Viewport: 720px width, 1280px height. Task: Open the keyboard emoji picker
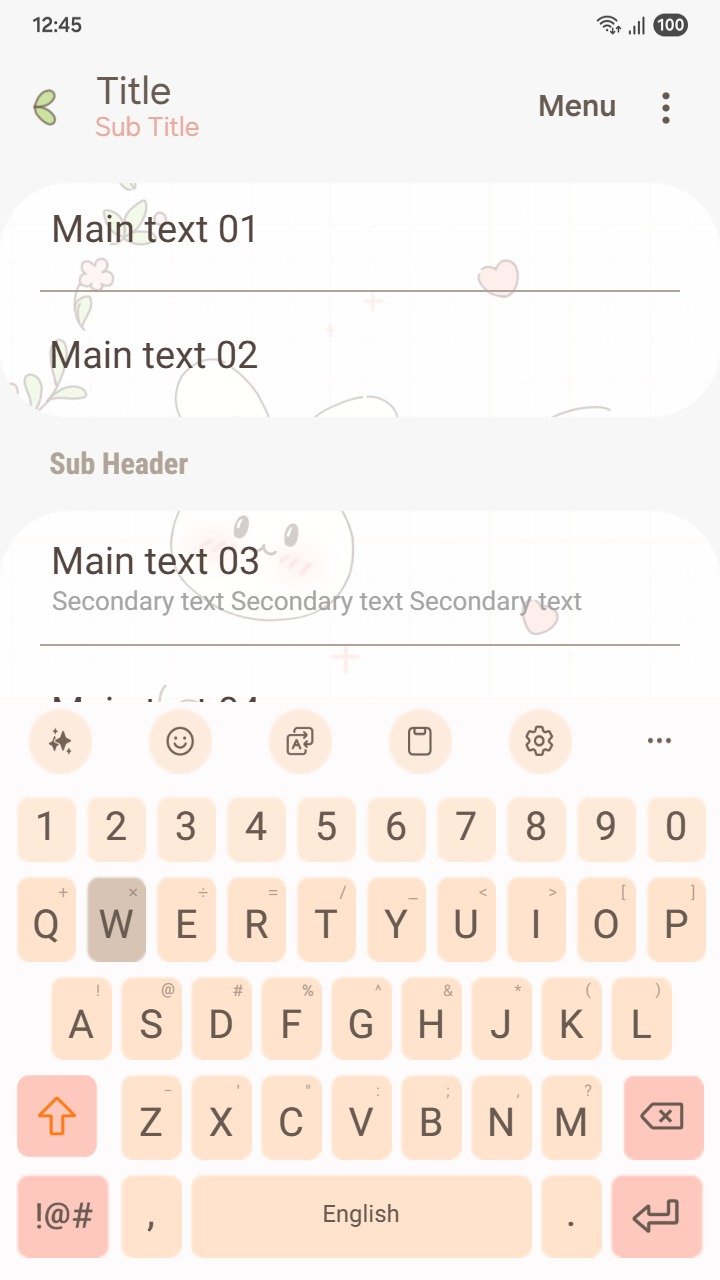tap(180, 741)
